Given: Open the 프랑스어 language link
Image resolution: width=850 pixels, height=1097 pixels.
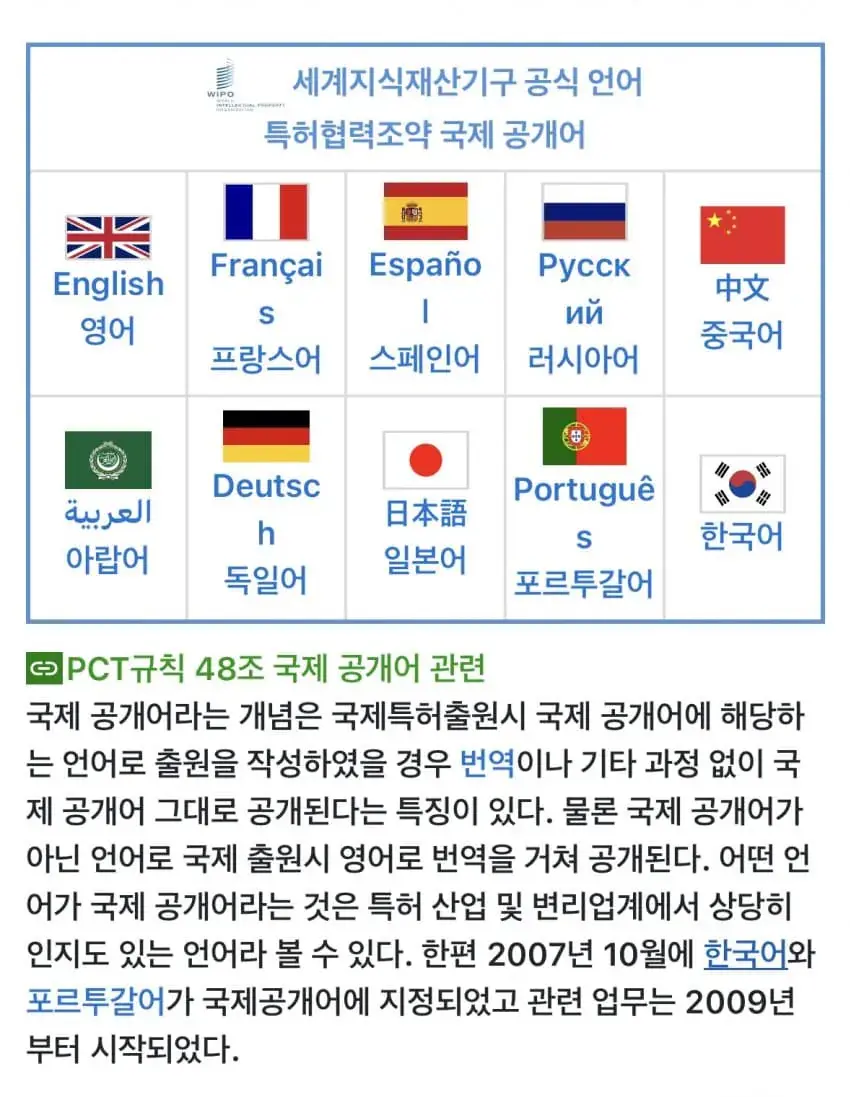Looking at the screenshot, I should [x=265, y=359].
